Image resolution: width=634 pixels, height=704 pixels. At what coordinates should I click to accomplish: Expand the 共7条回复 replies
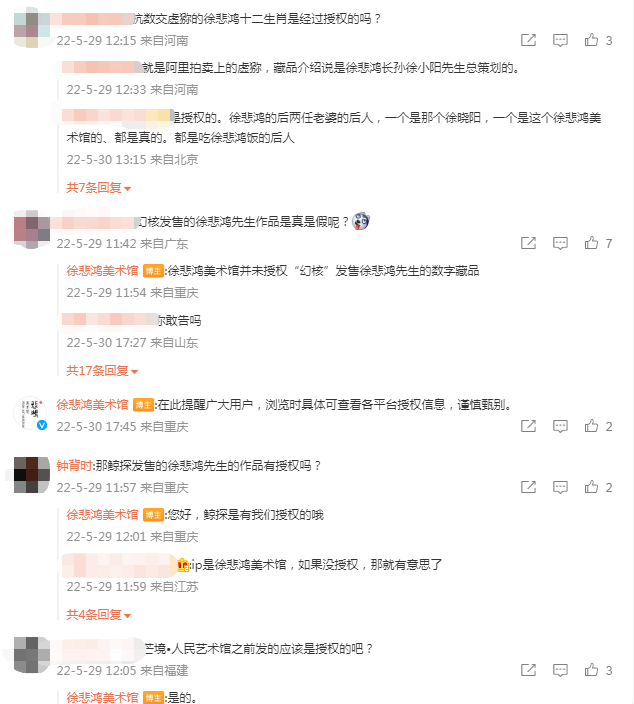98,187
